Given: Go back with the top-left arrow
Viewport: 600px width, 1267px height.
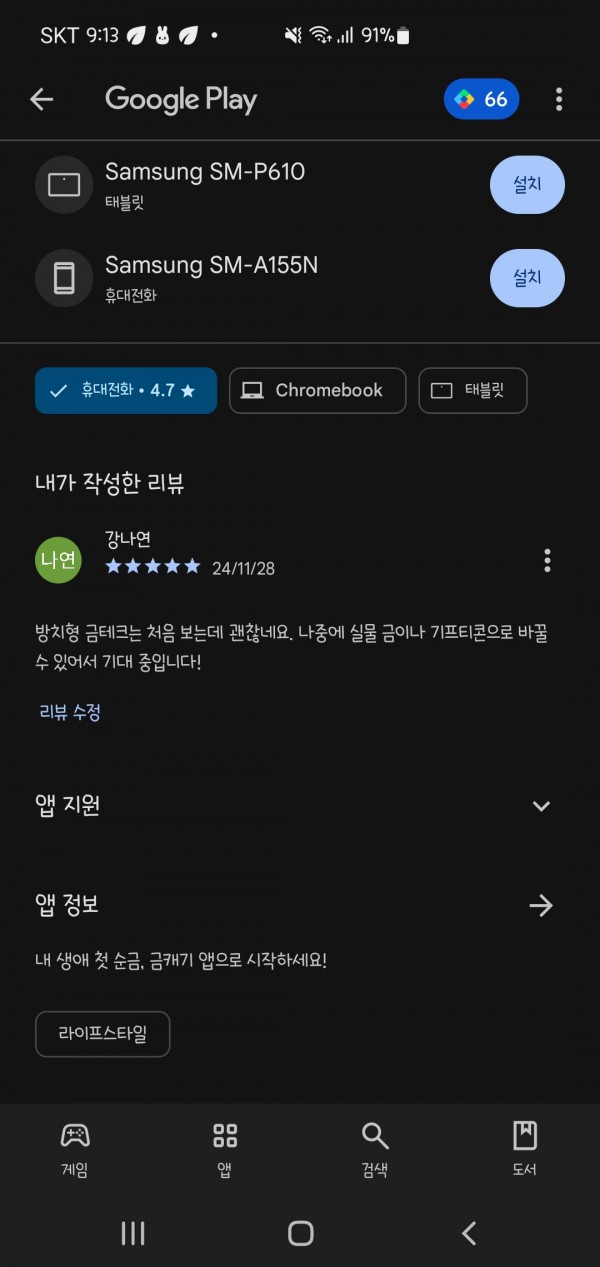Looking at the screenshot, I should click(x=41, y=99).
